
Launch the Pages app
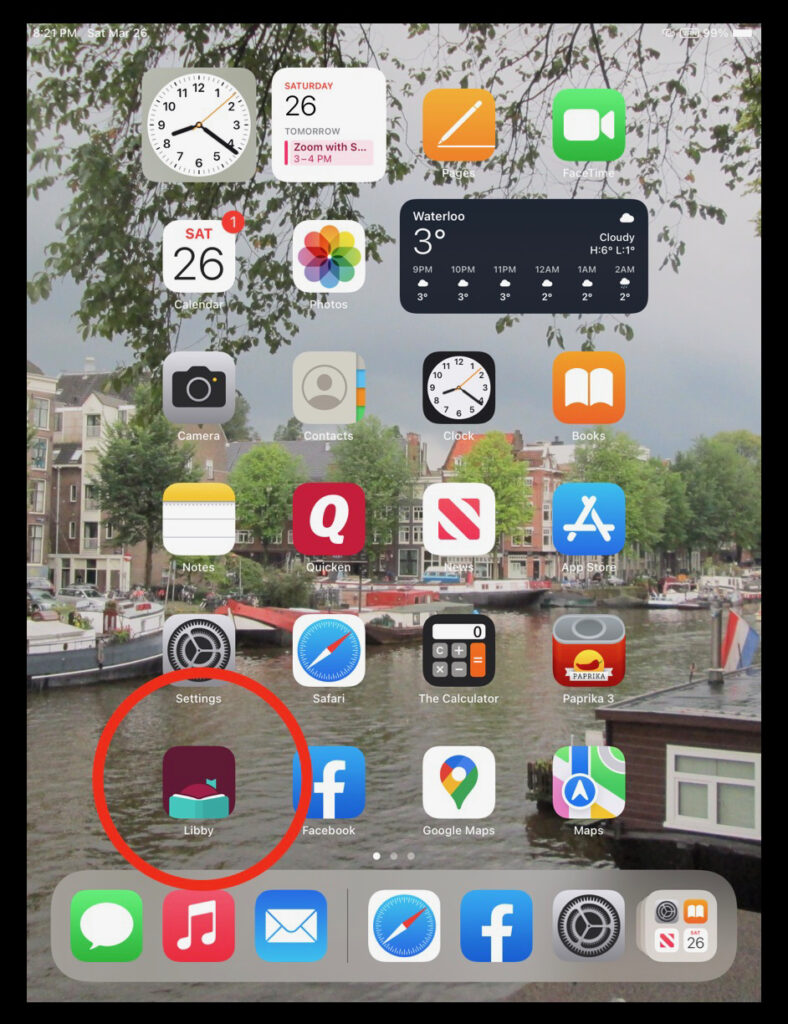click(x=459, y=125)
